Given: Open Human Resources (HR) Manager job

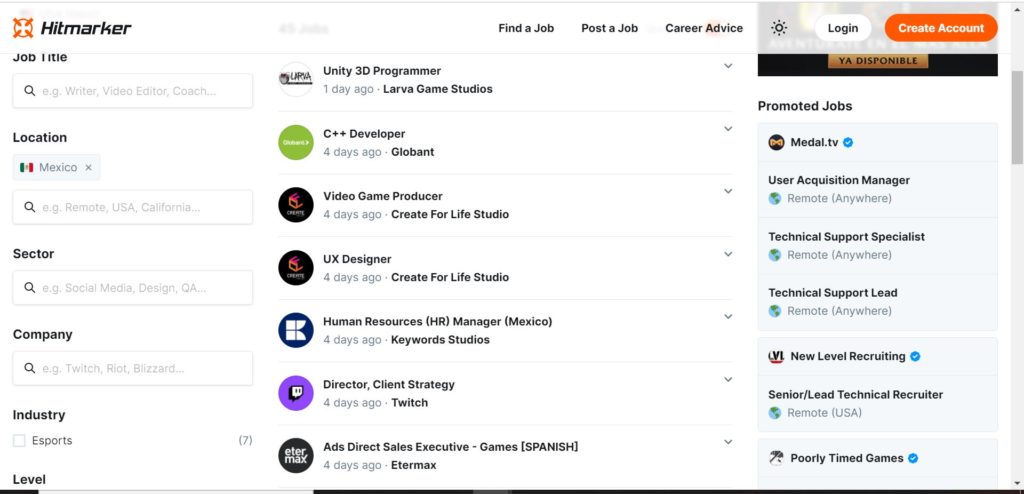Looking at the screenshot, I should point(437,322).
